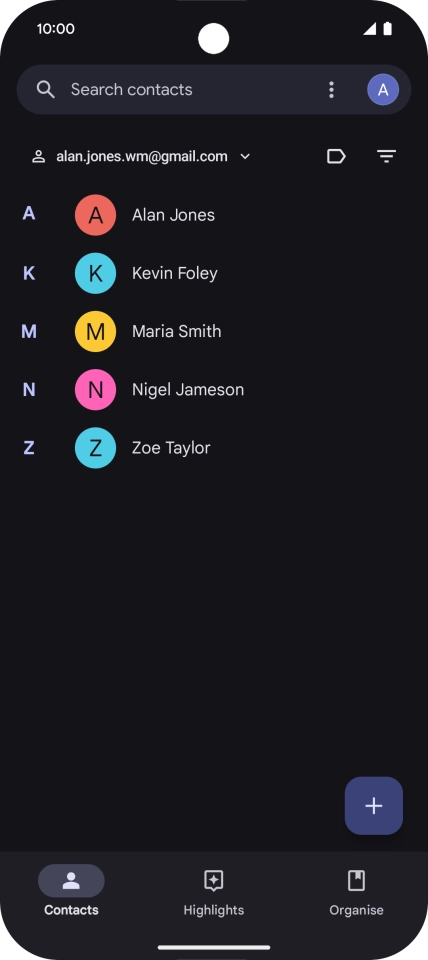Open Zoe Taylor contact
Viewport: 428px width, 960px height.
coord(214,448)
